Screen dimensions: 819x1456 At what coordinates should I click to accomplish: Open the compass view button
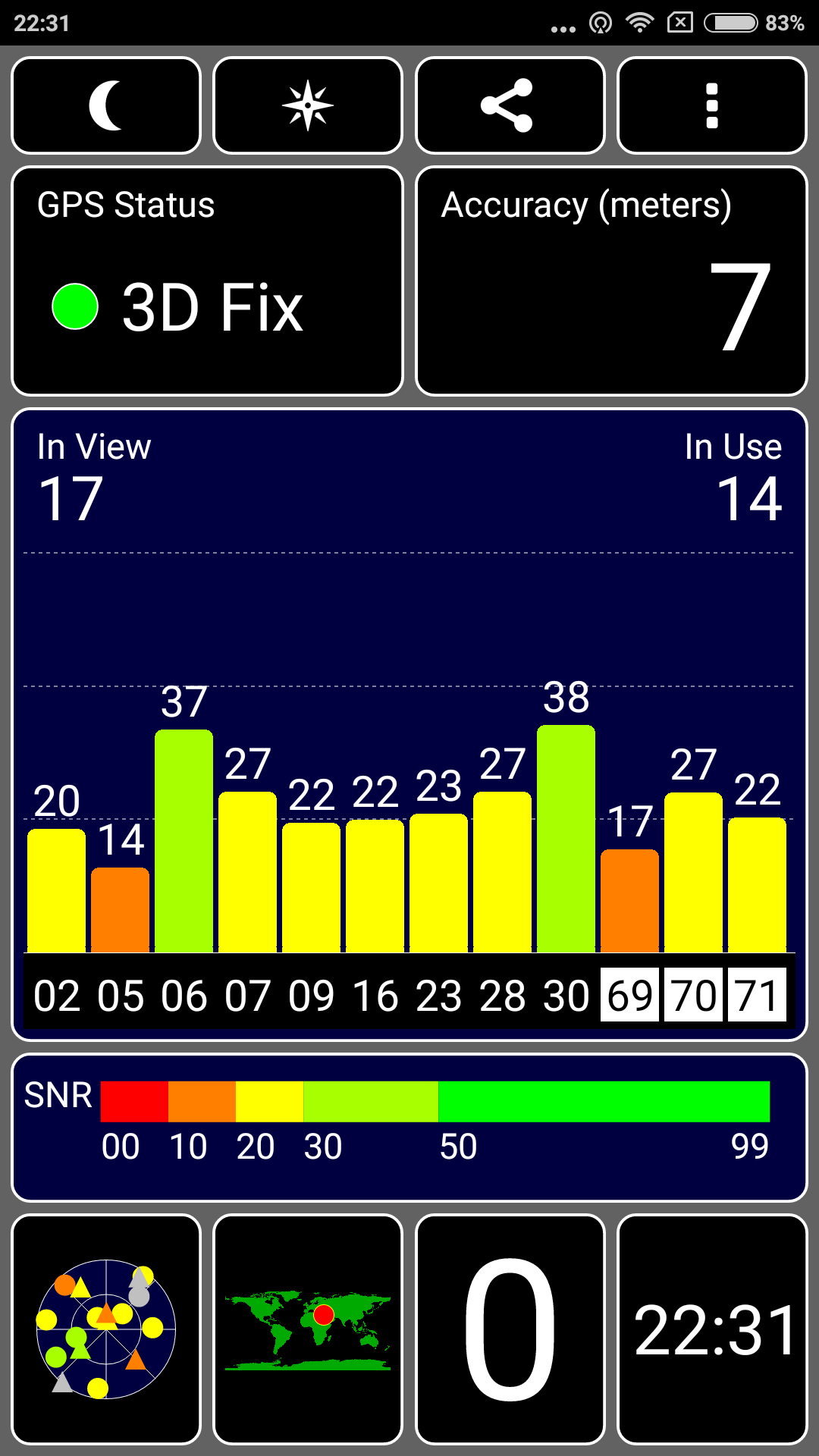(x=308, y=105)
